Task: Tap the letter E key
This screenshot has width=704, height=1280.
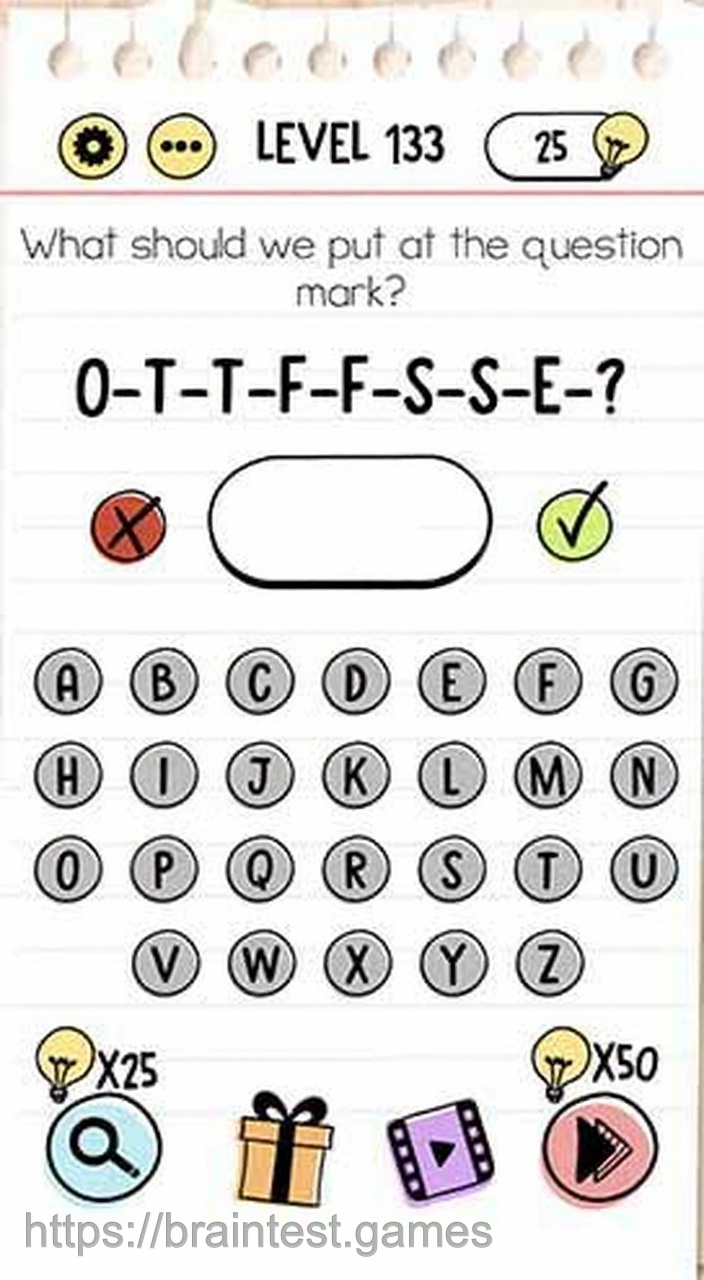Action: [x=451, y=683]
